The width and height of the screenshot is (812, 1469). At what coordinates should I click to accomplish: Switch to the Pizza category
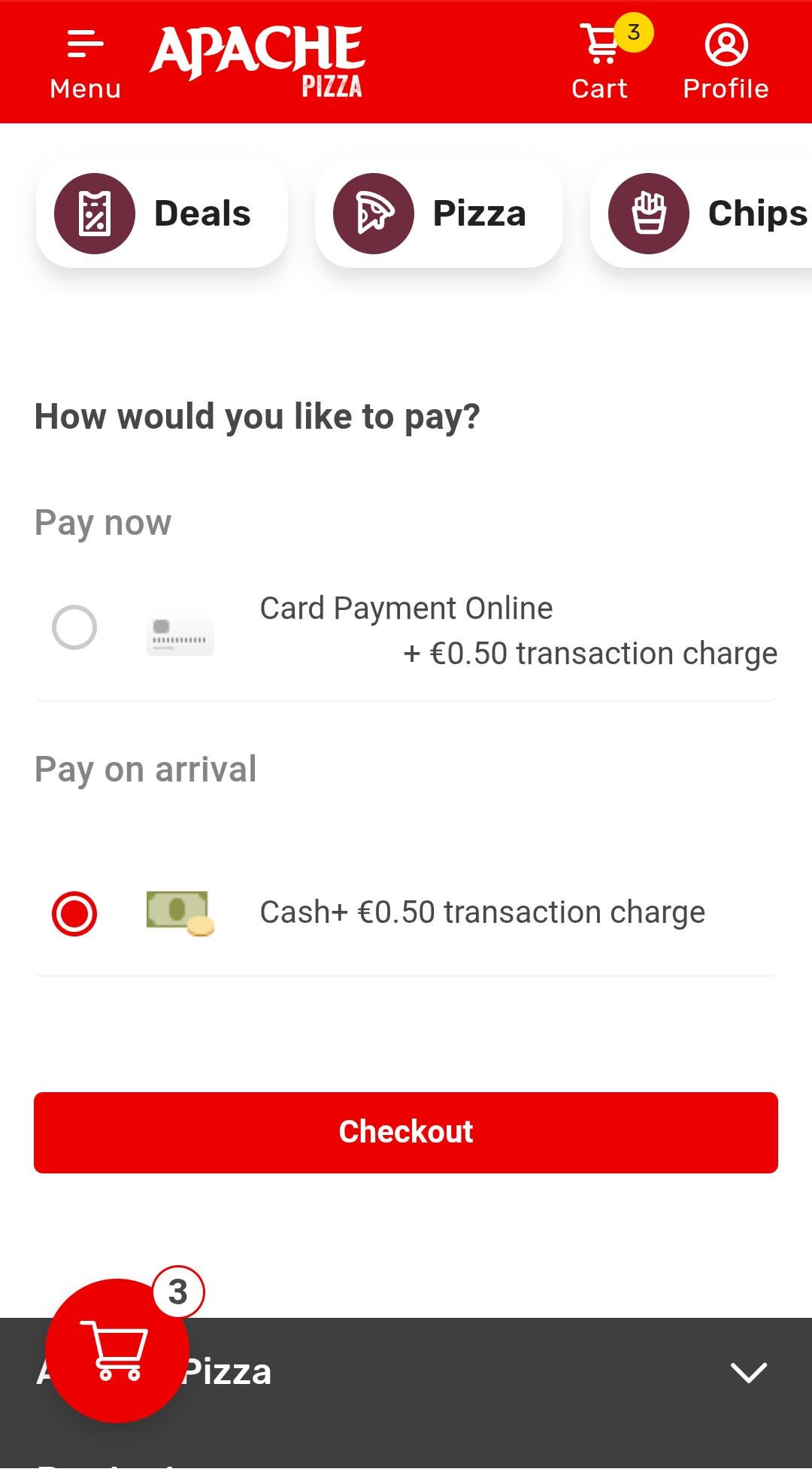[439, 214]
